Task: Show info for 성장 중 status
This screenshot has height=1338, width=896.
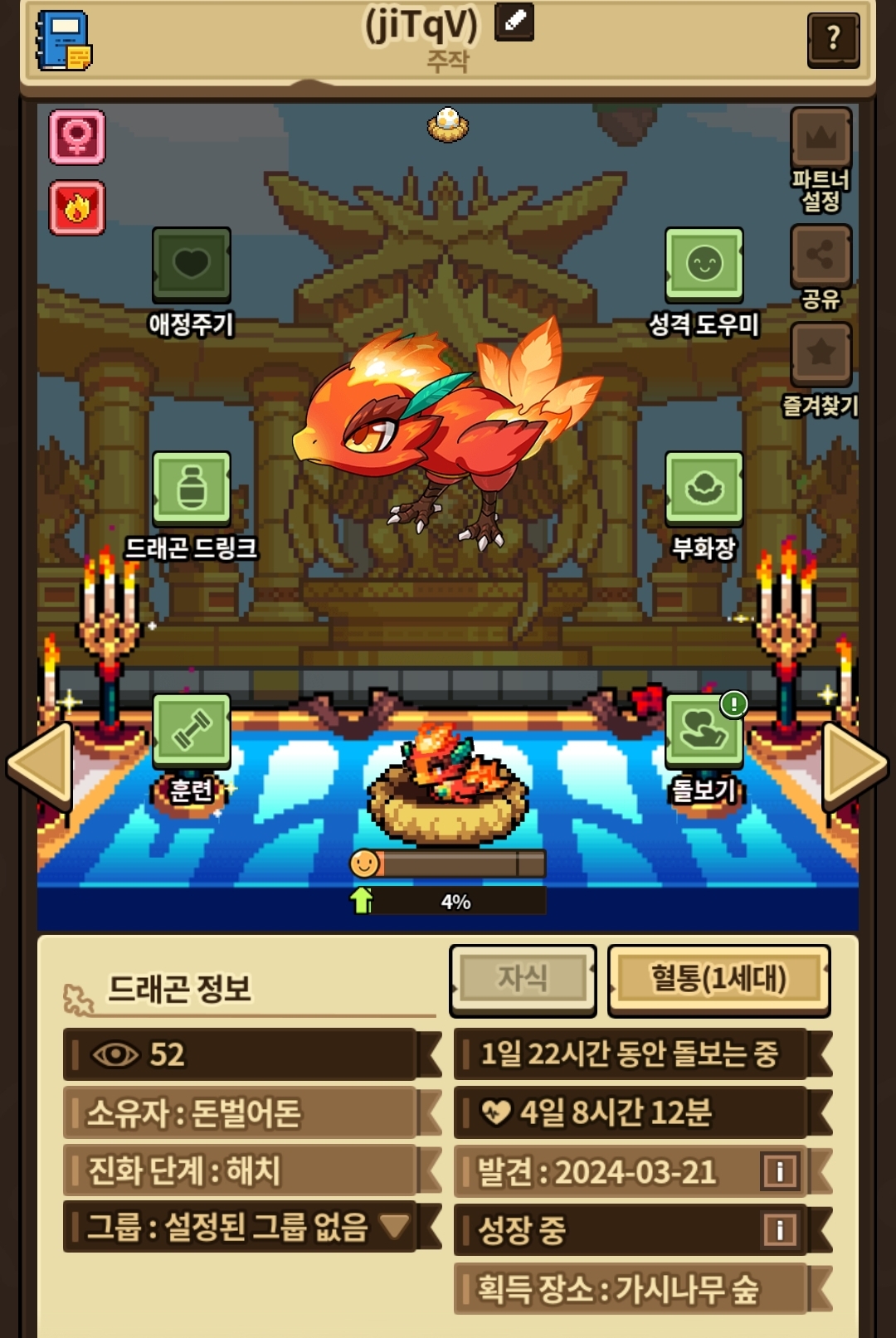Action: [780, 1229]
